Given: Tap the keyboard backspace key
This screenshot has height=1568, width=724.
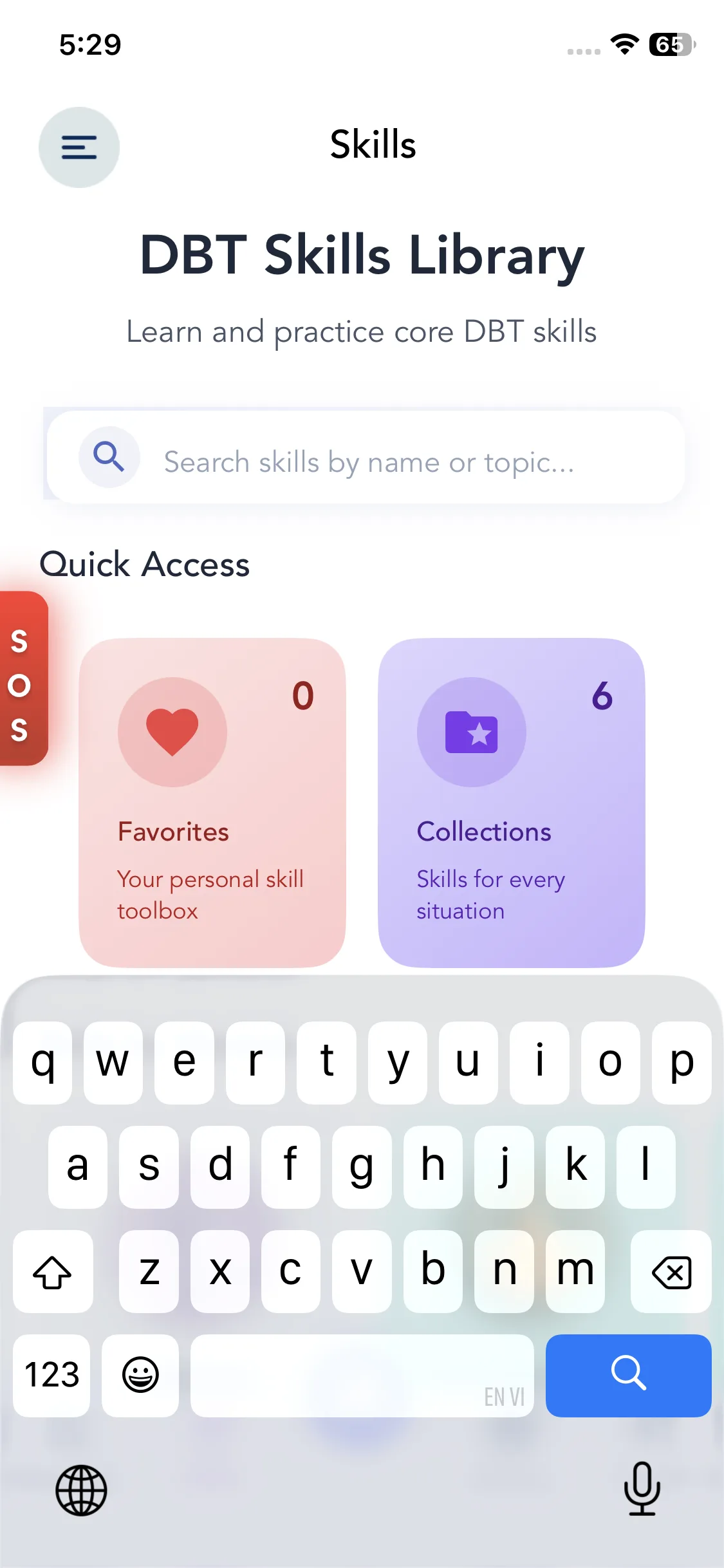Looking at the screenshot, I should [x=671, y=1271].
